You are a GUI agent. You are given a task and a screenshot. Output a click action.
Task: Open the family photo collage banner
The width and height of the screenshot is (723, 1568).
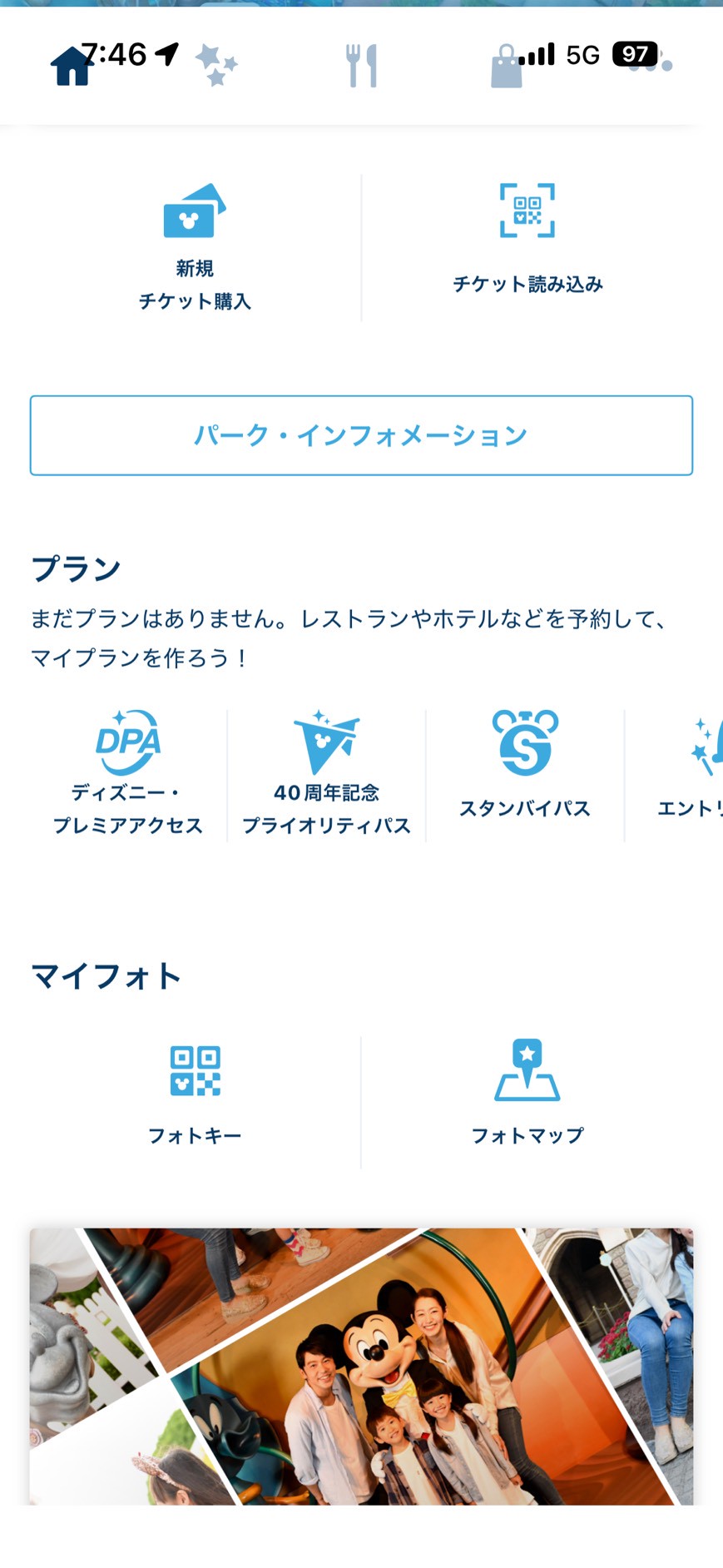(x=361, y=1365)
